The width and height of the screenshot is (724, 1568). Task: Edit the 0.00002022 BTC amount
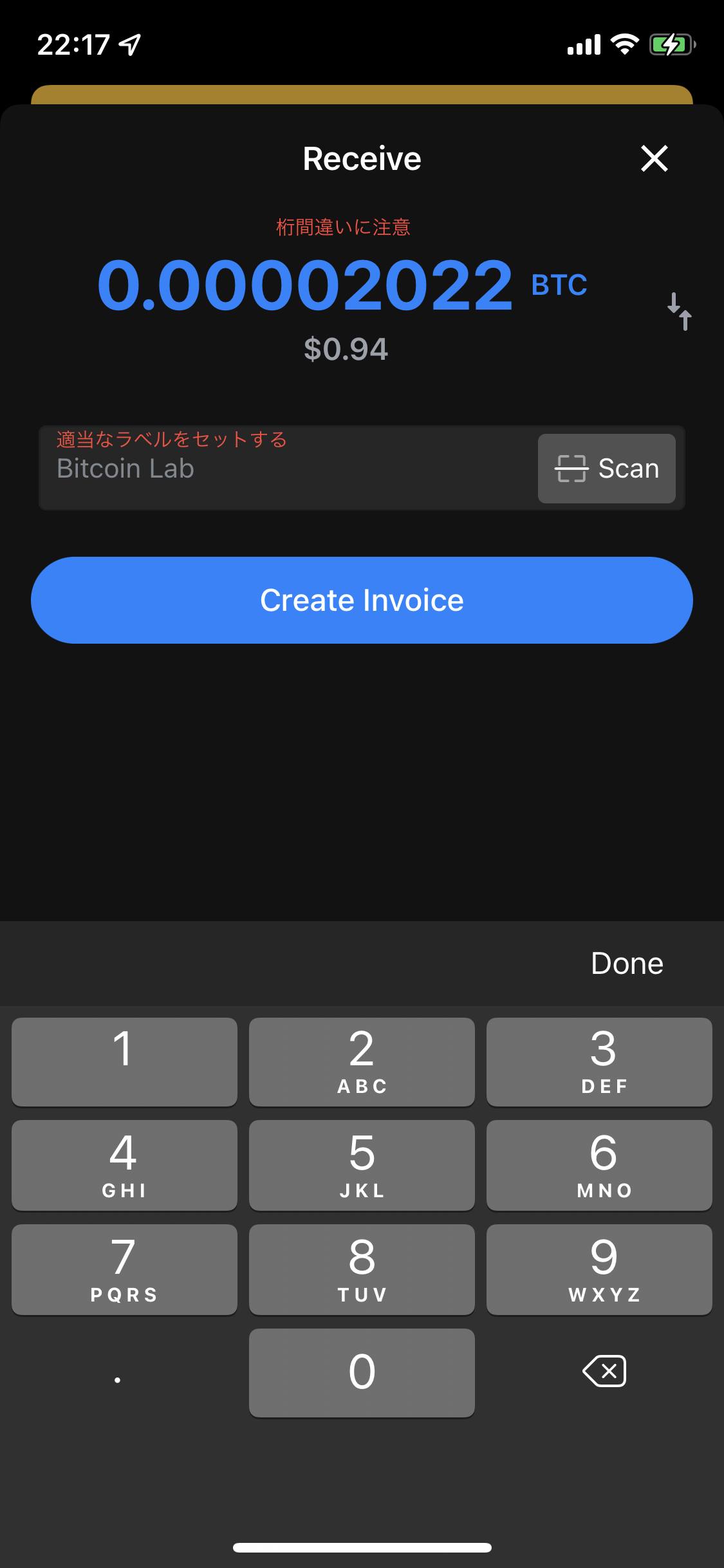click(305, 285)
